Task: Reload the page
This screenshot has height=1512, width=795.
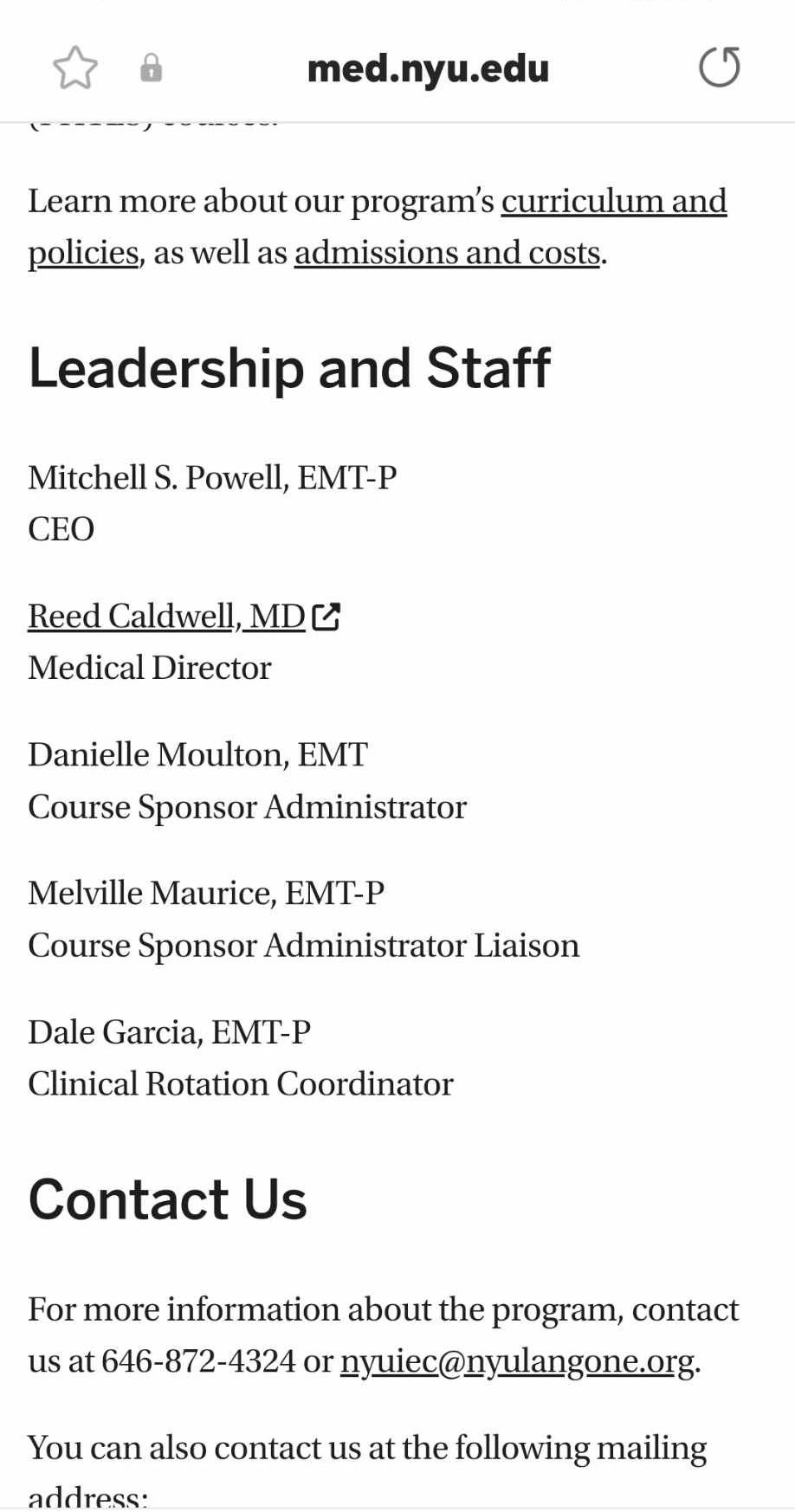Action: coord(720,67)
